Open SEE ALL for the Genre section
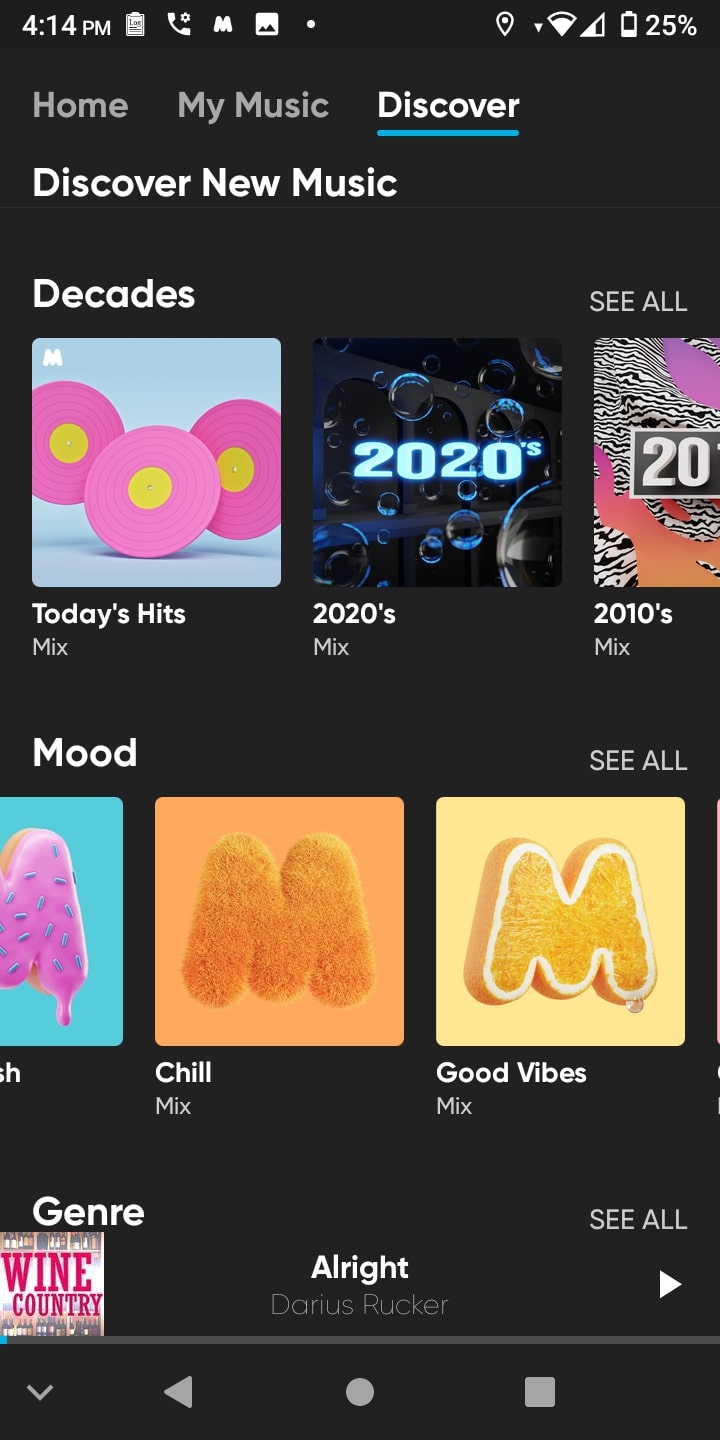The image size is (720, 1440). coord(638,1219)
